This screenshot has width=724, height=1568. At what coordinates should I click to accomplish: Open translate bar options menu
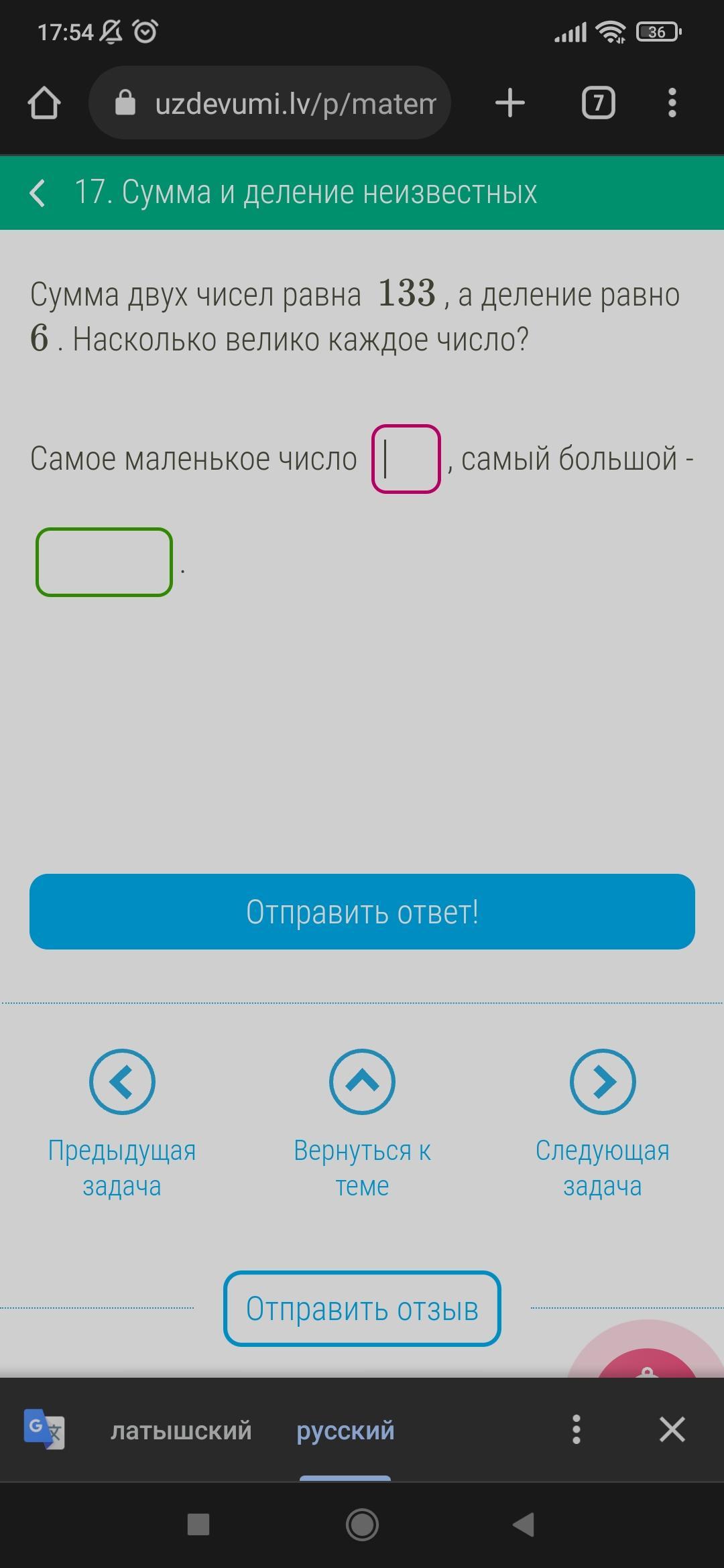click(576, 1429)
